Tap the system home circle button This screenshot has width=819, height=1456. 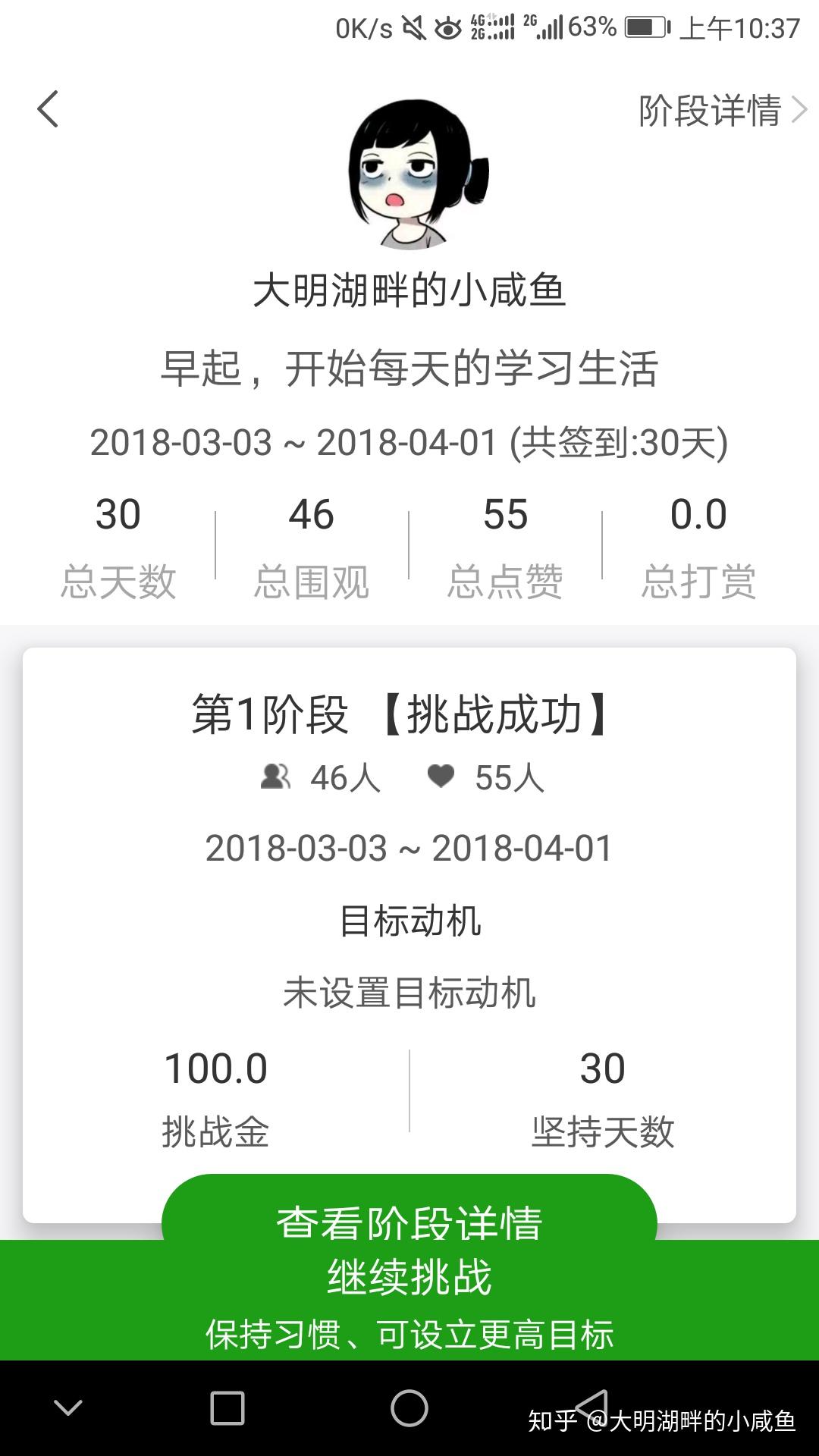pos(409,1408)
